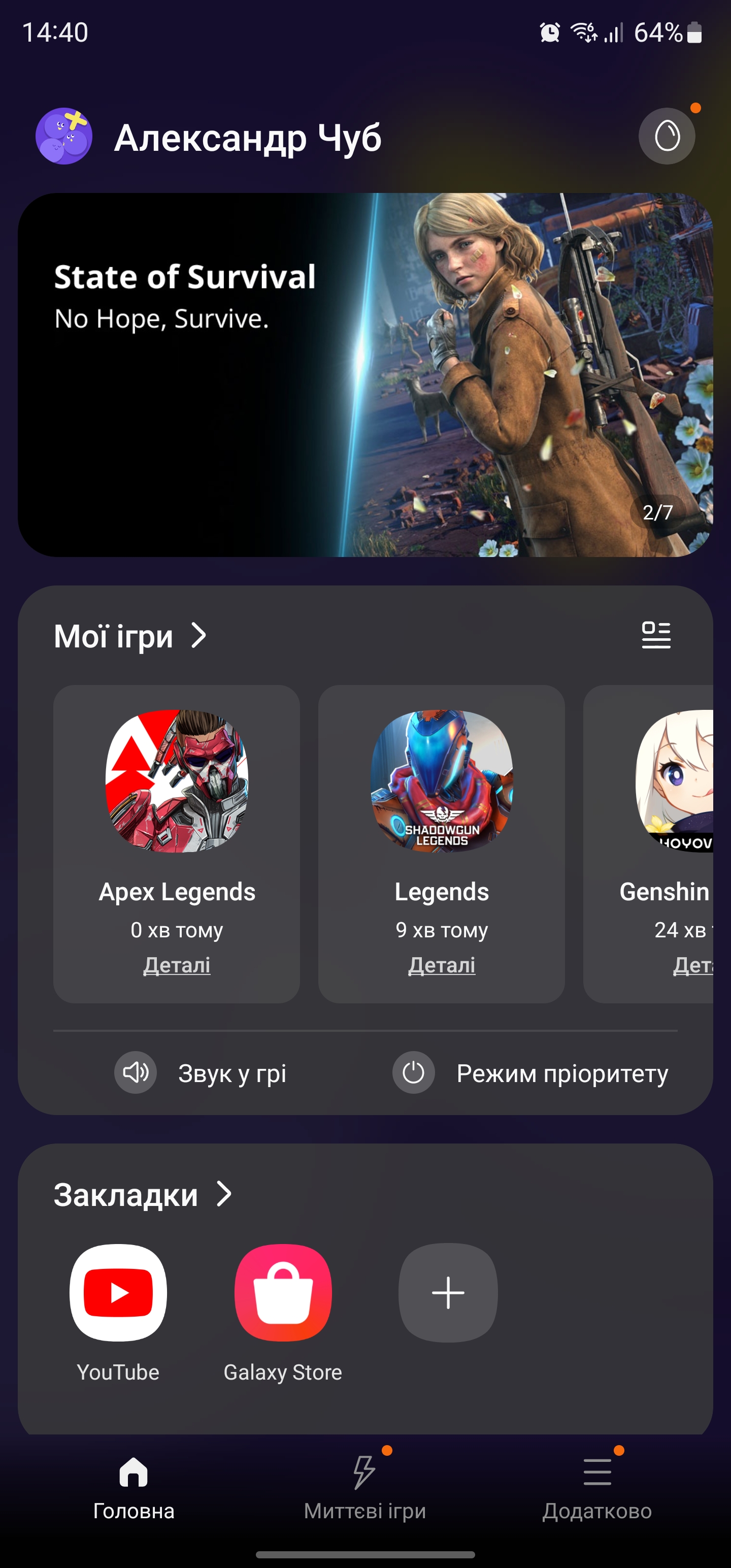The image size is (731, 1568).
Task: Launch the Shadowgun Legends game card
Action: point(441,781)
